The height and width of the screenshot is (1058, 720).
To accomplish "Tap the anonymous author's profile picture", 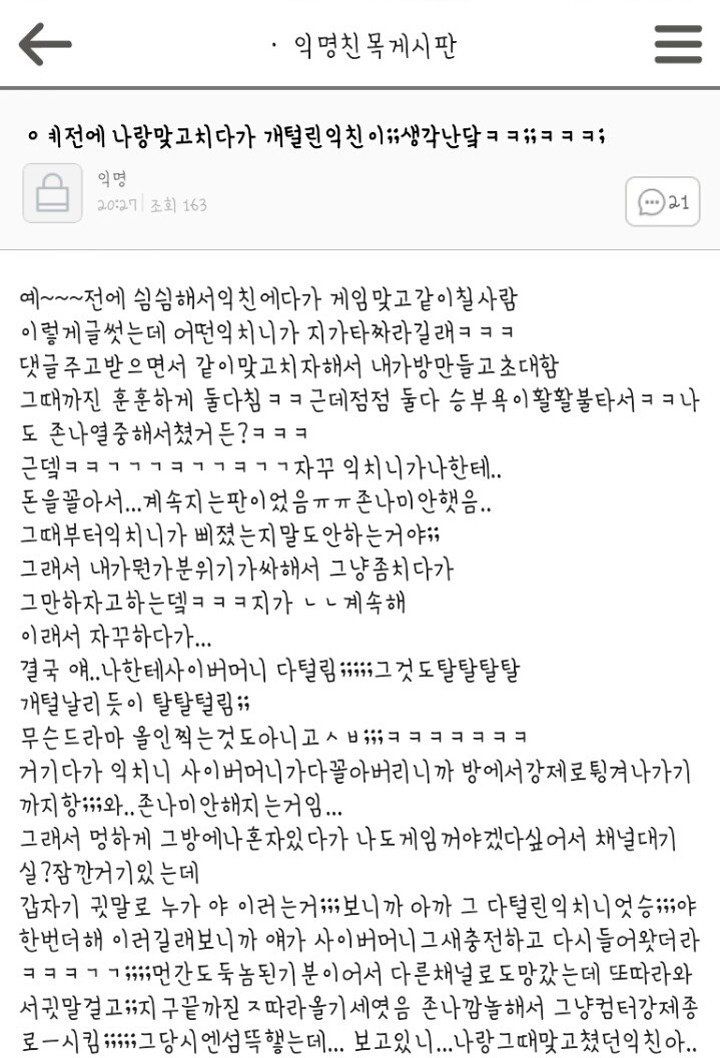I will tap(52, 193).
